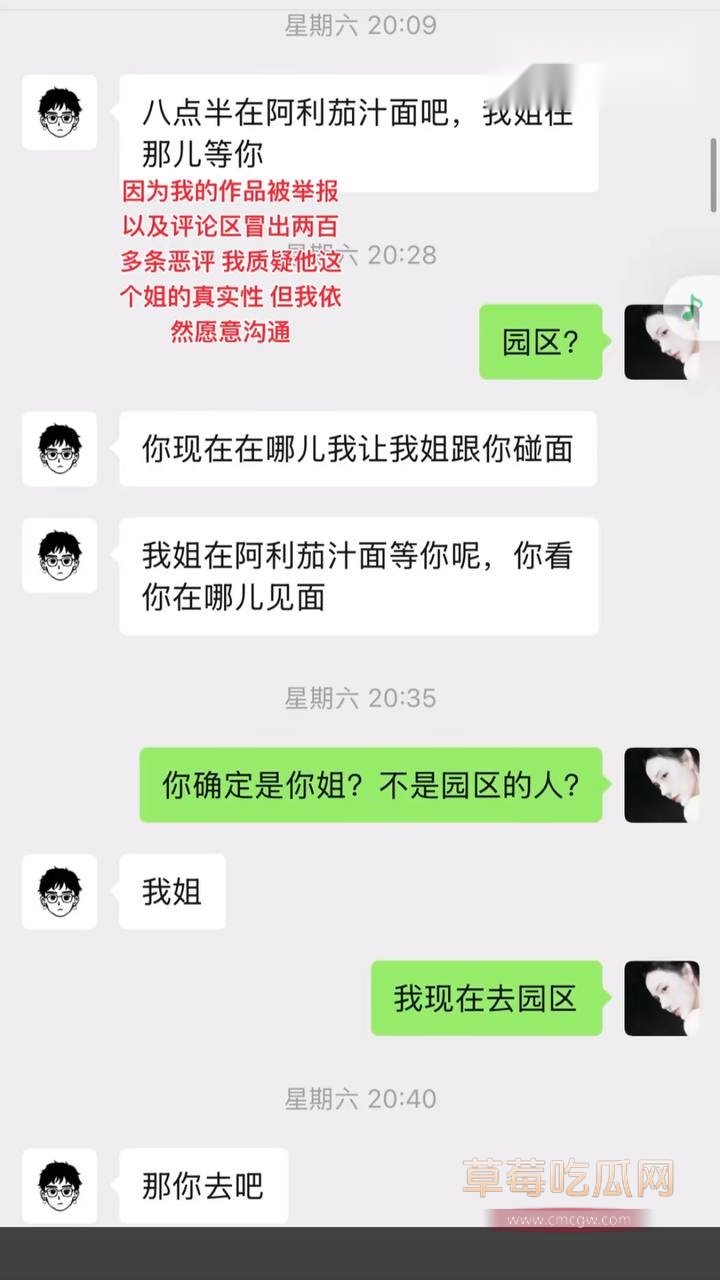The height and width of the screenshot is (1280, 720).
Task: Open avatar next to '我现在去园区' green bubble
Action: [661, 998]
